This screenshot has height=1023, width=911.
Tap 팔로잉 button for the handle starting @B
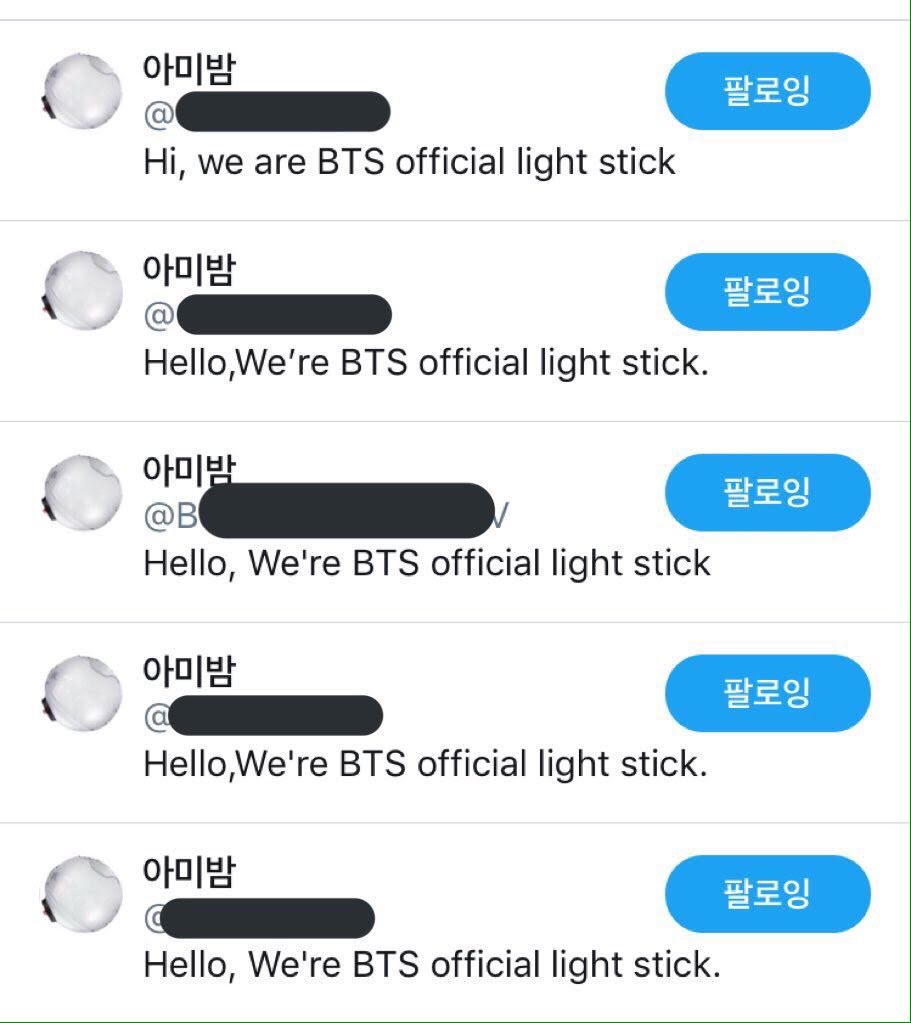pos(767,493)
